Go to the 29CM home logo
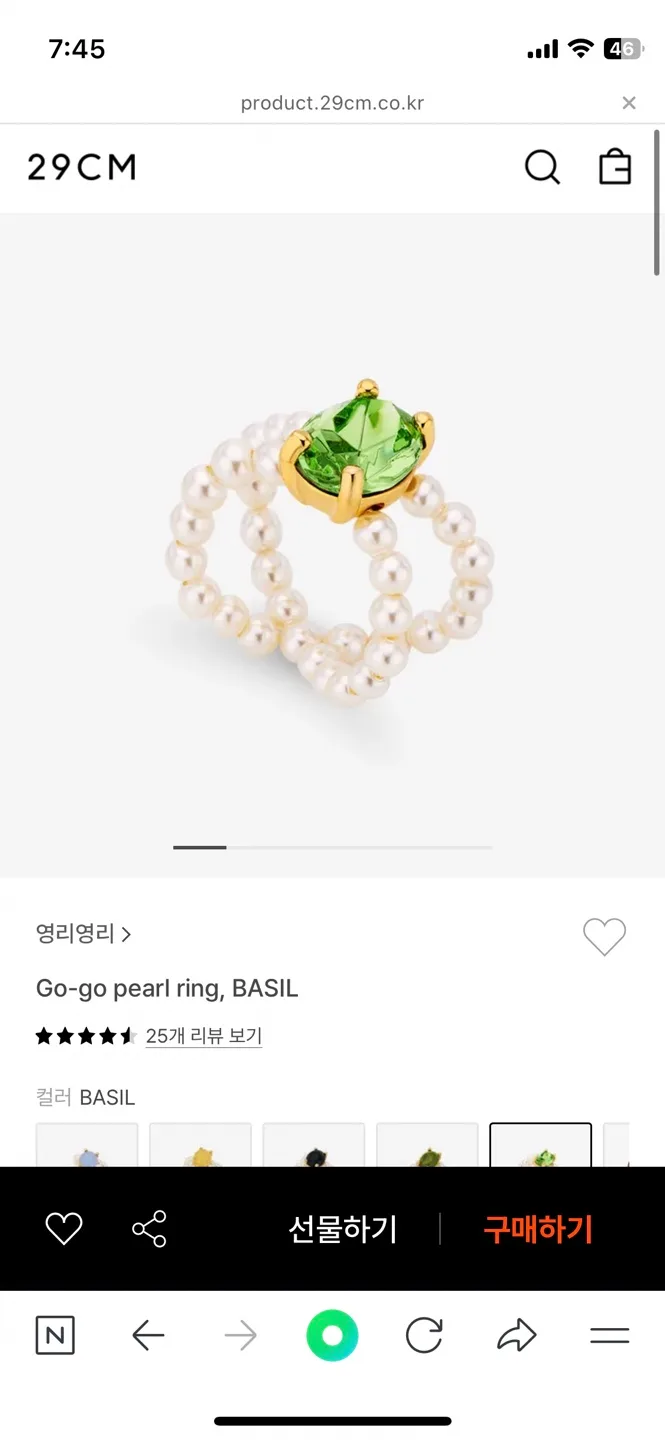665x1440 pixels. pyautogui.click(x=82, y=167)
